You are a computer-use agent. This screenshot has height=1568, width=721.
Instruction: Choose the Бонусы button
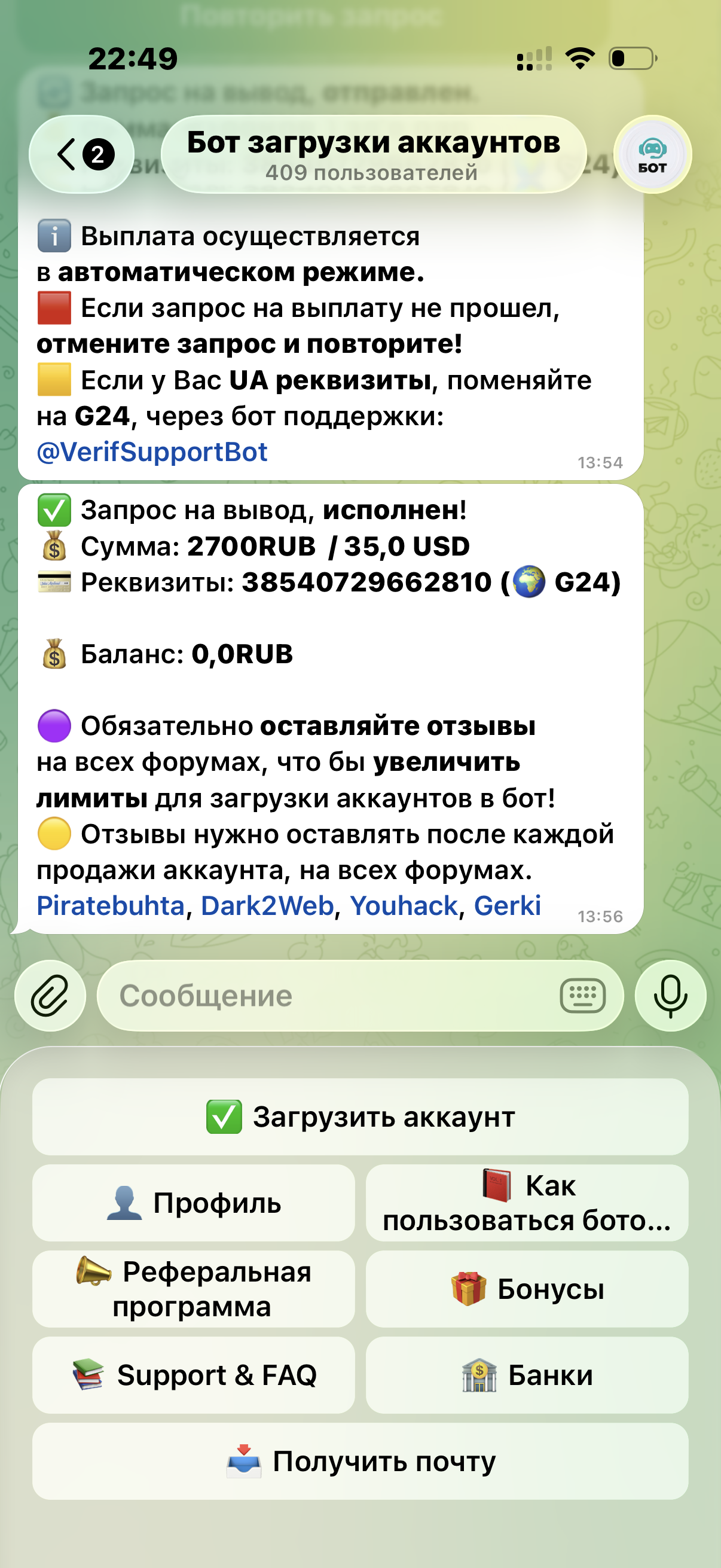tap(527, 1289)
